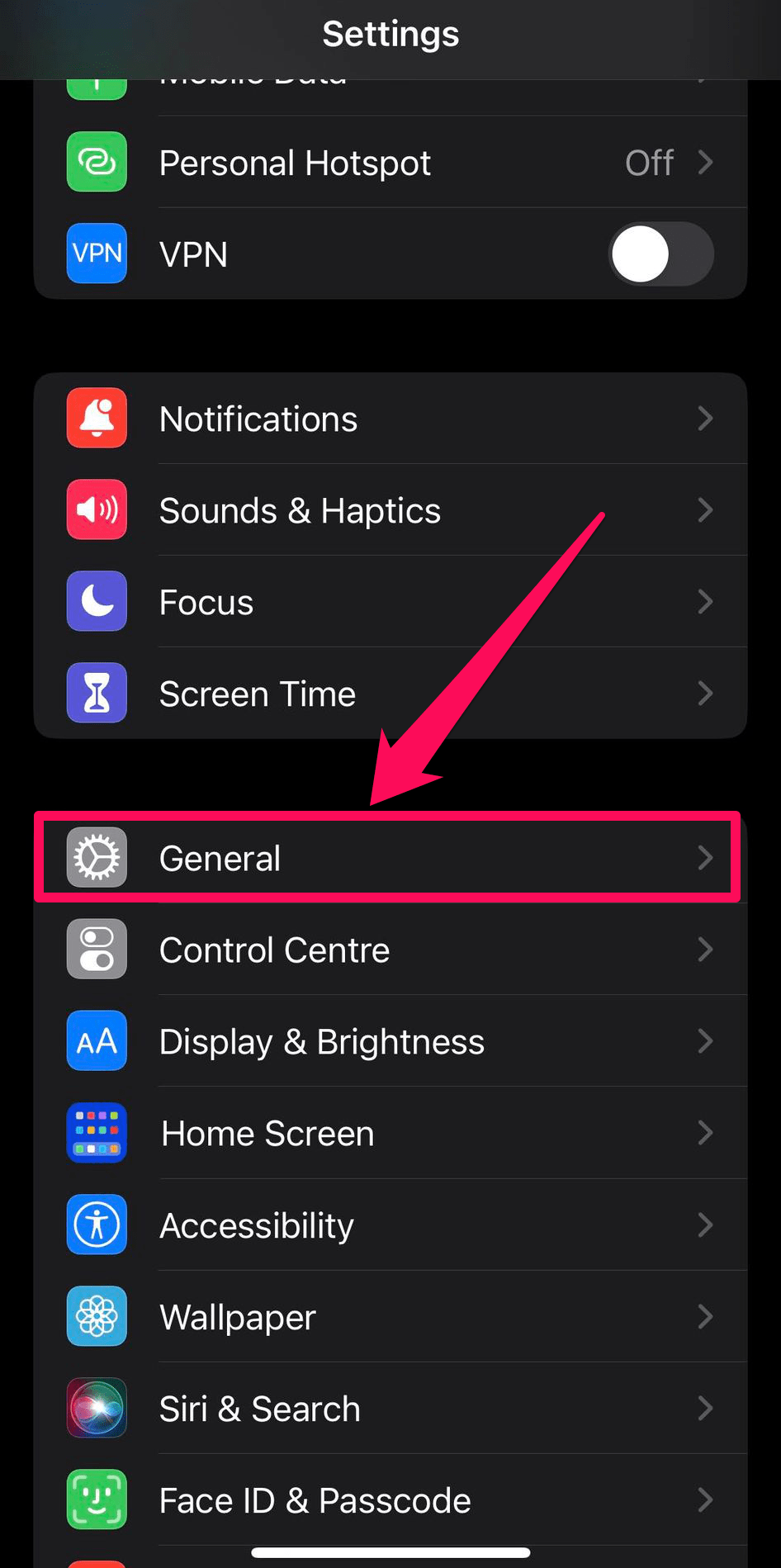Image resolution: width=781 pixels, height=1568 pixels.
Task: Tap the Face ID green icon
Action: (97, 1500)
